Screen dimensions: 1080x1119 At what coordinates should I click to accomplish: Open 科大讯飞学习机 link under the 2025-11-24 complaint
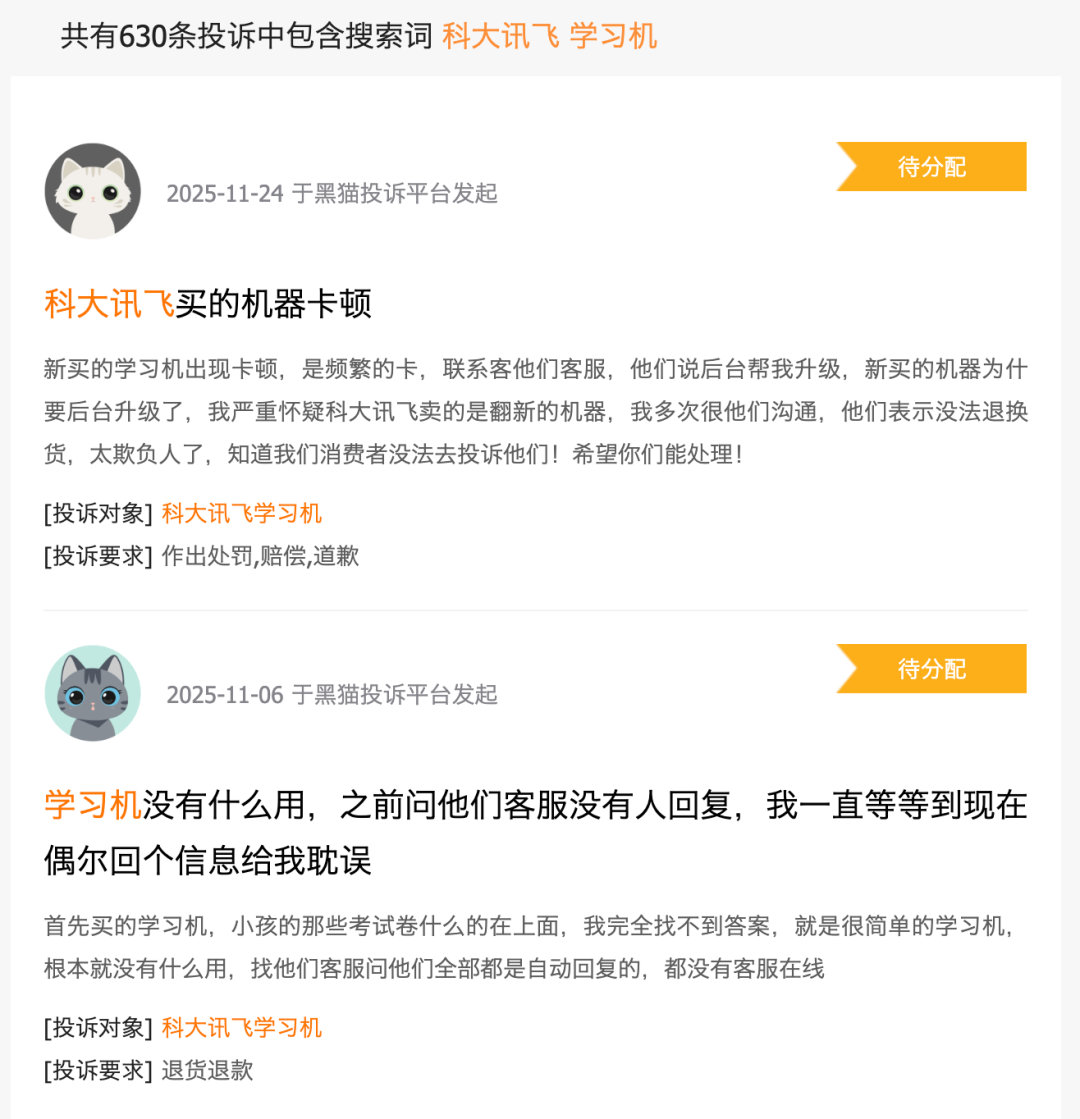pos(241,514)
